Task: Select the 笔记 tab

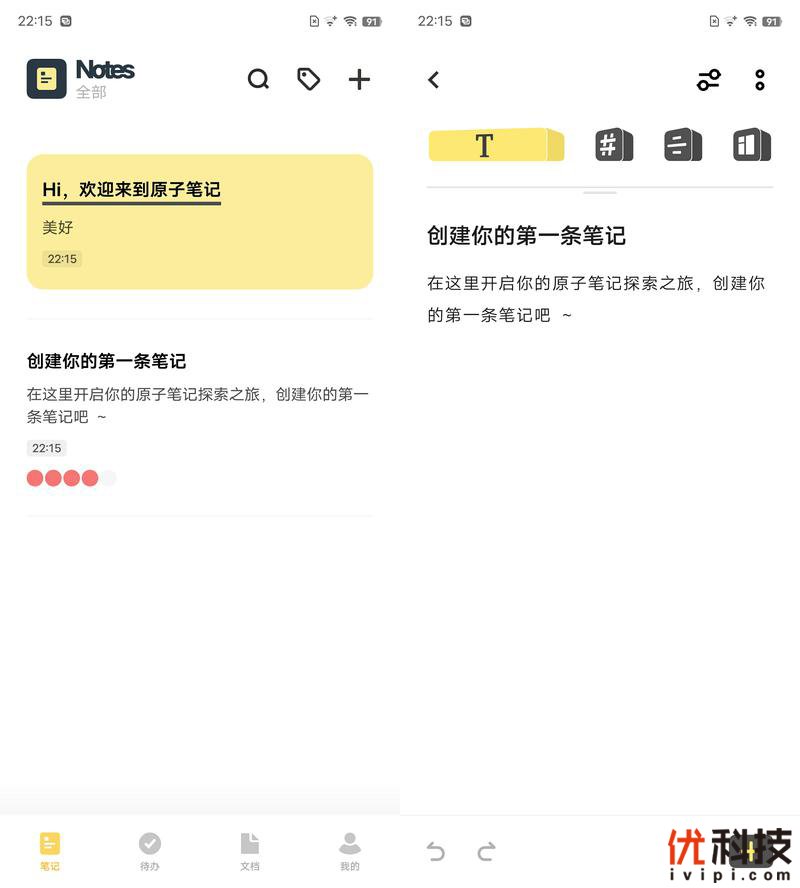Action: pos(50,851)
